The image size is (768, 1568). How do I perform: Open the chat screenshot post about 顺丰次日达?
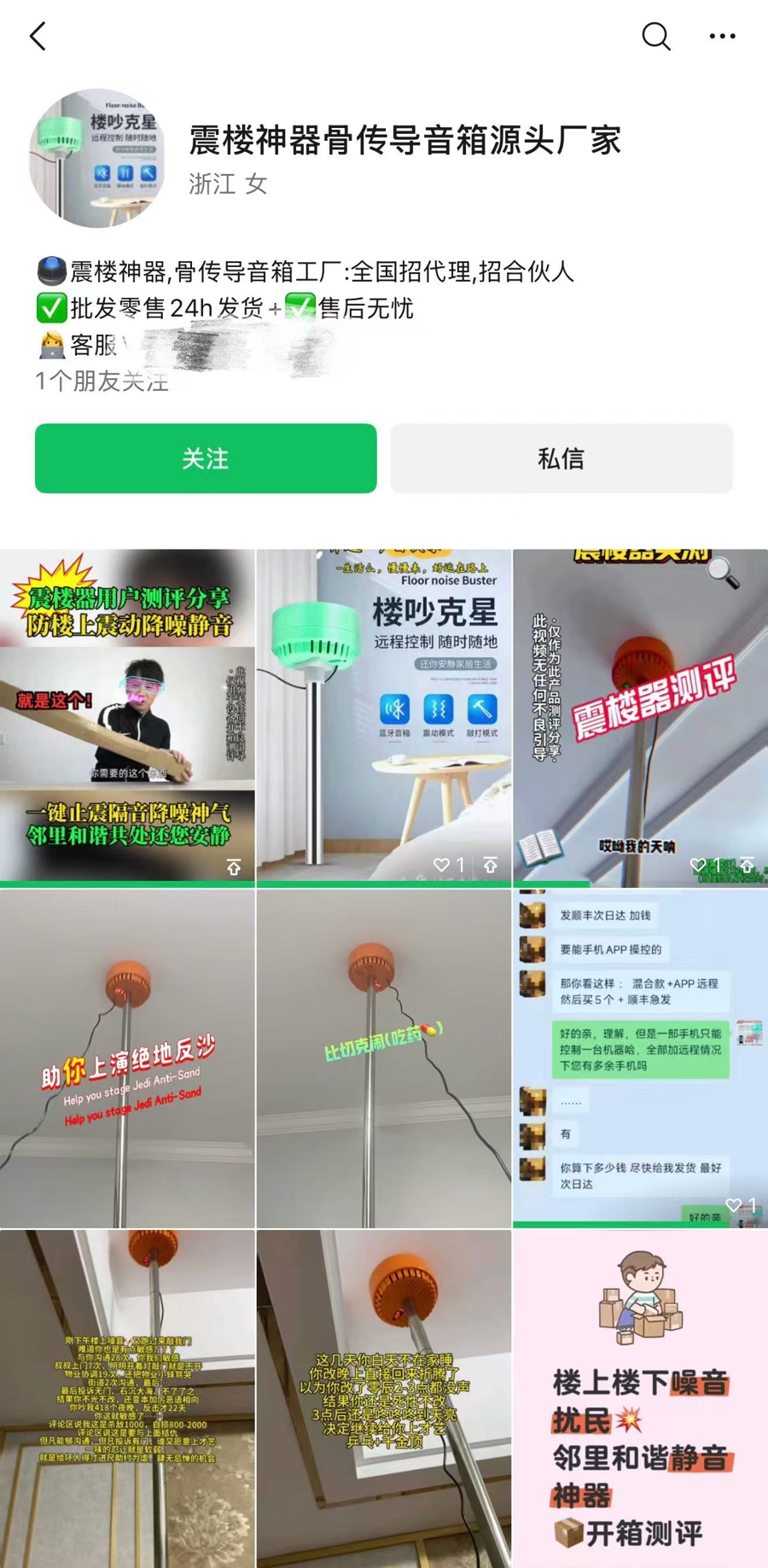(x=641, y=1058)
